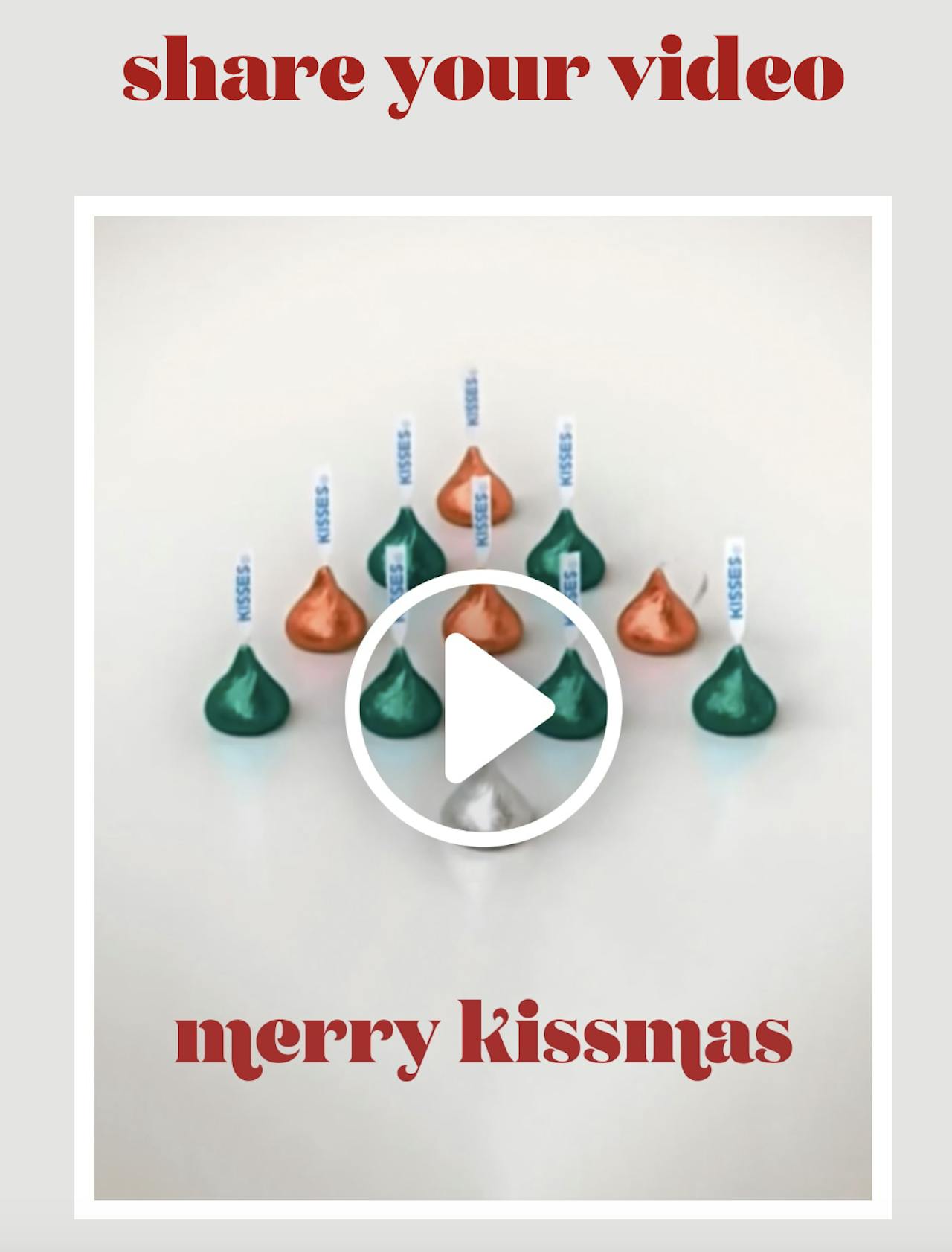The image size is (952, 1252).
Task: Play the merry kissmas video
Action: click(483, 707)
